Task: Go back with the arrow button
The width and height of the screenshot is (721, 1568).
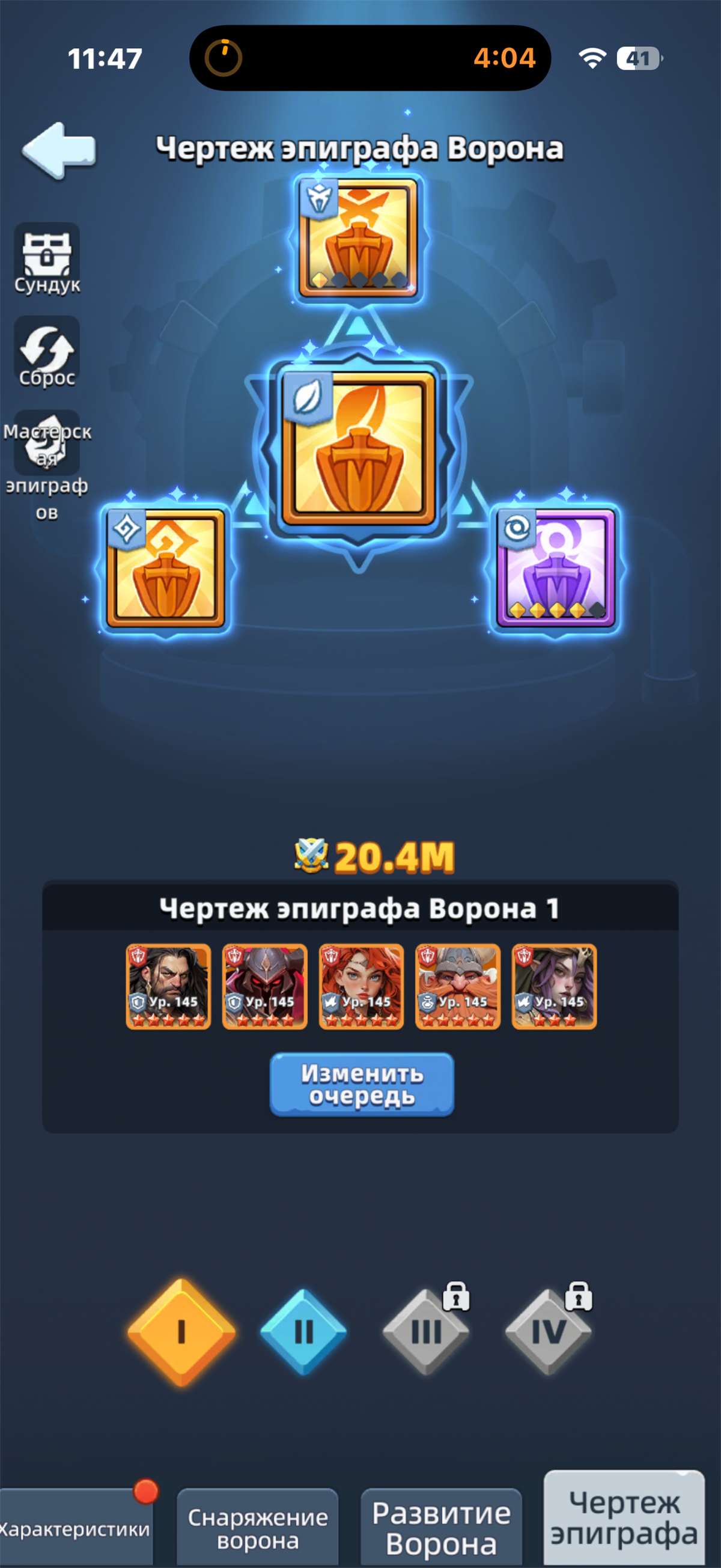Action: click(59, 150)
